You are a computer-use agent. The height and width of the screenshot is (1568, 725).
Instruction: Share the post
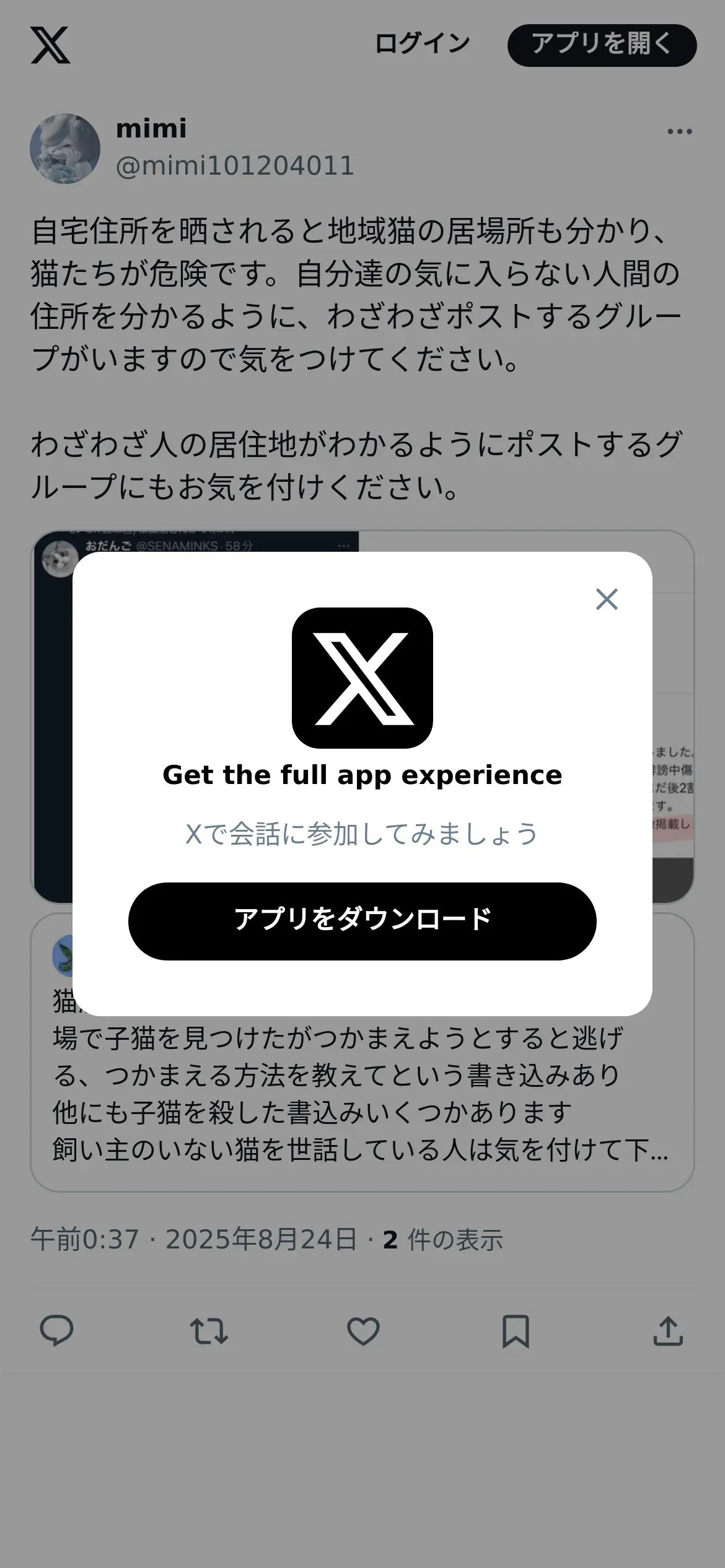(x=668, y=1331)
